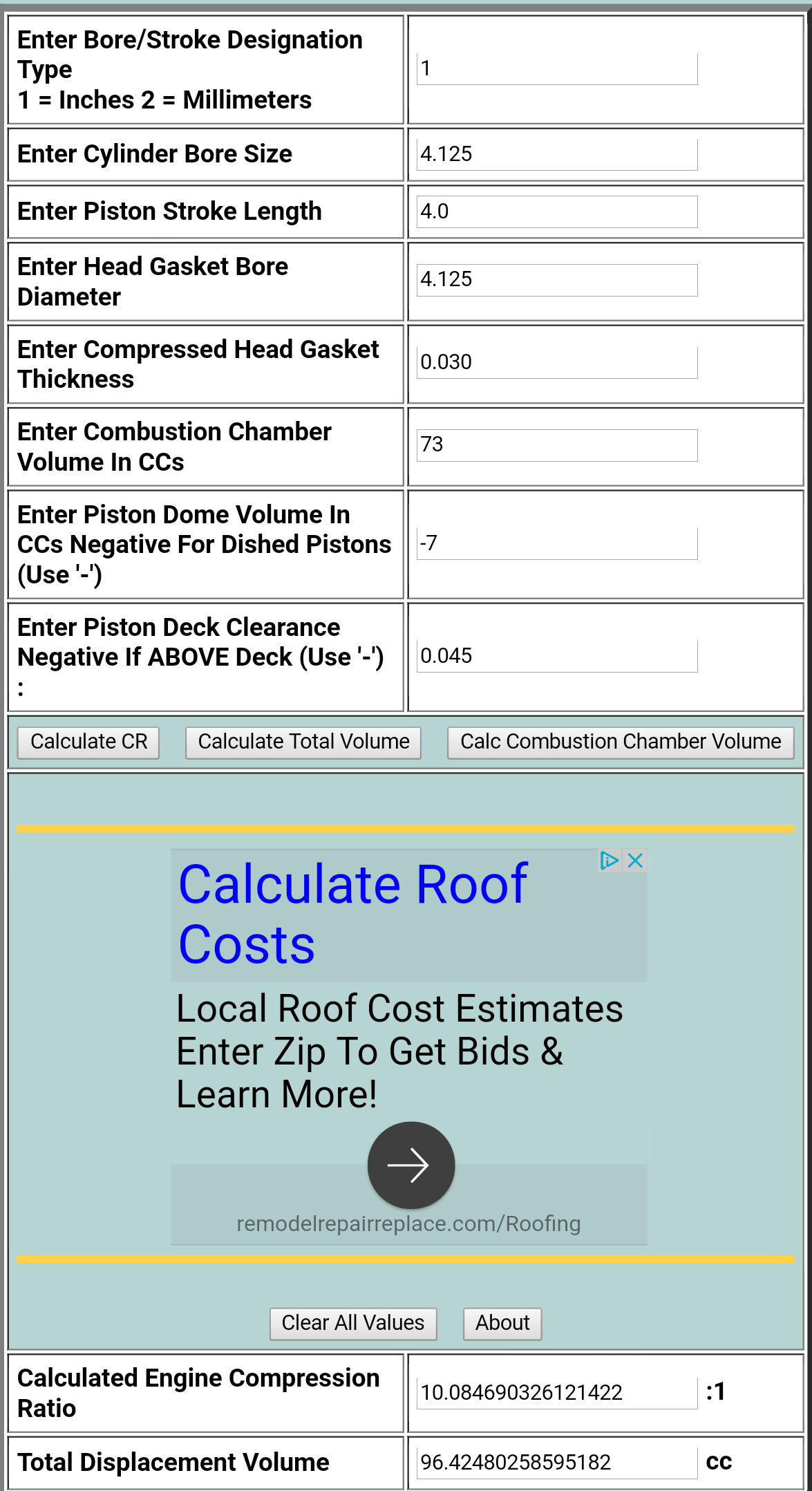The image size is (812, 1491).
Task: Tap the ad's round arrow button
Action: (410, 1165)
